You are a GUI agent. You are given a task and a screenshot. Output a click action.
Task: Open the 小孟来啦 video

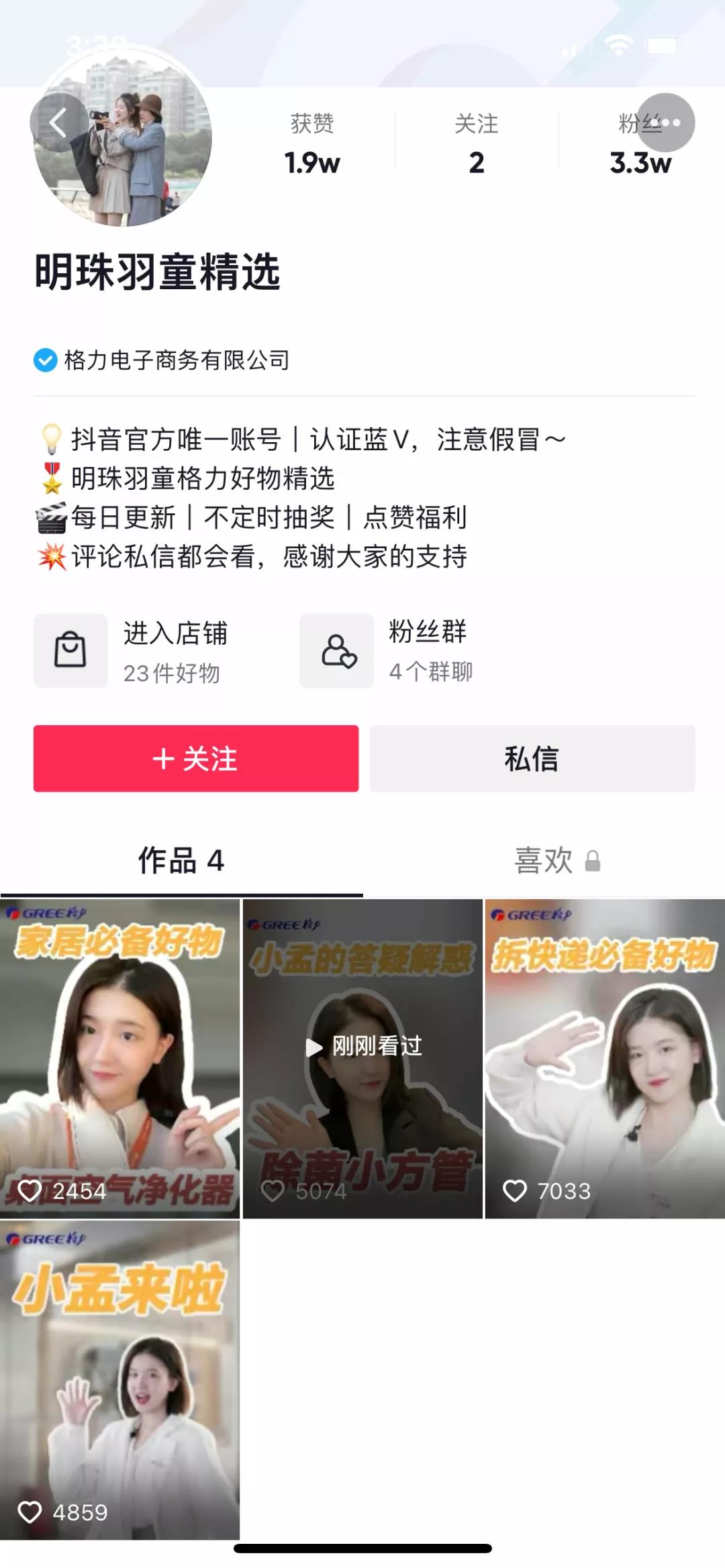click(x=119, y=1379)
